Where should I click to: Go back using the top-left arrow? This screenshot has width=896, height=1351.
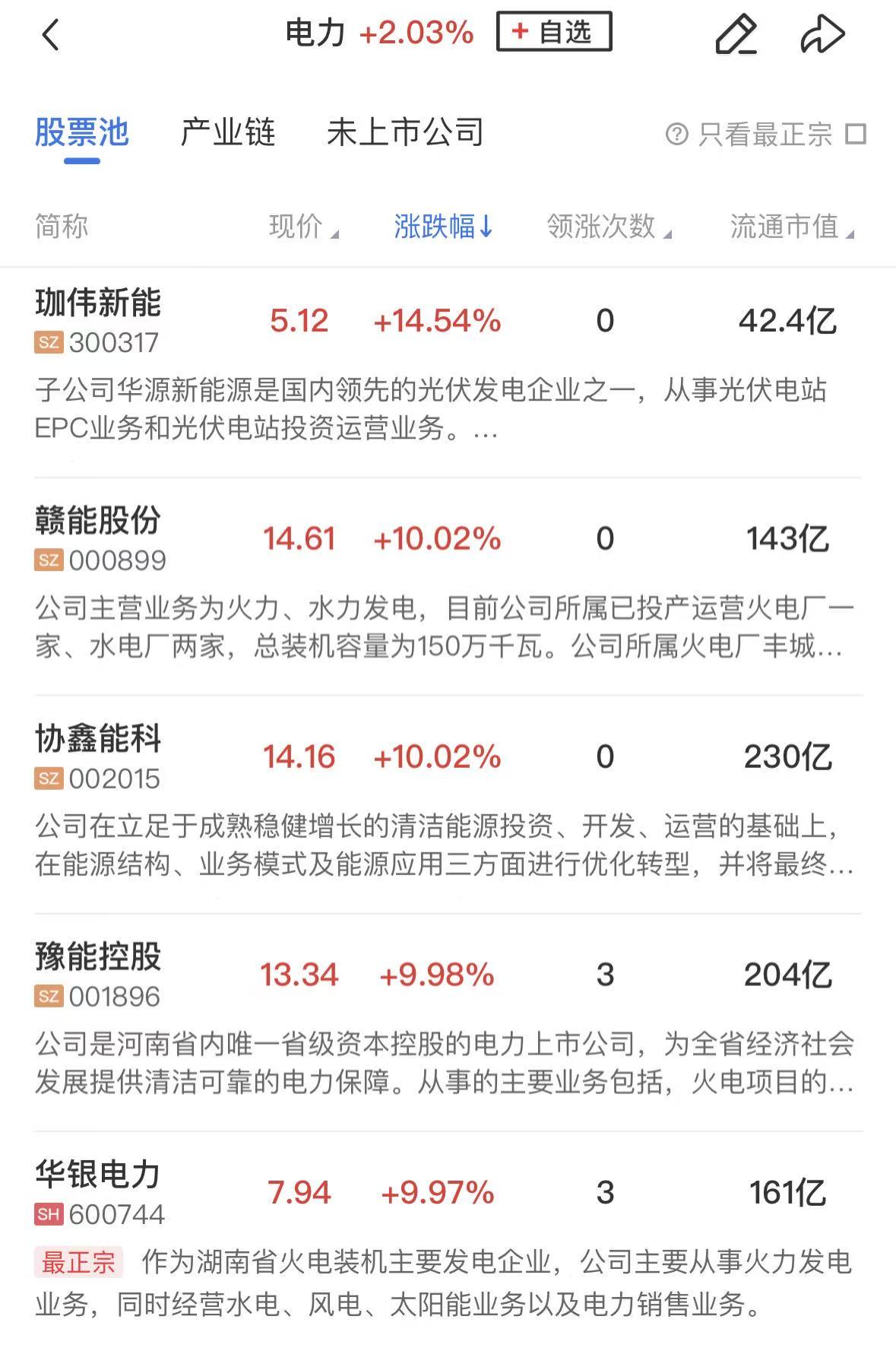50,35
